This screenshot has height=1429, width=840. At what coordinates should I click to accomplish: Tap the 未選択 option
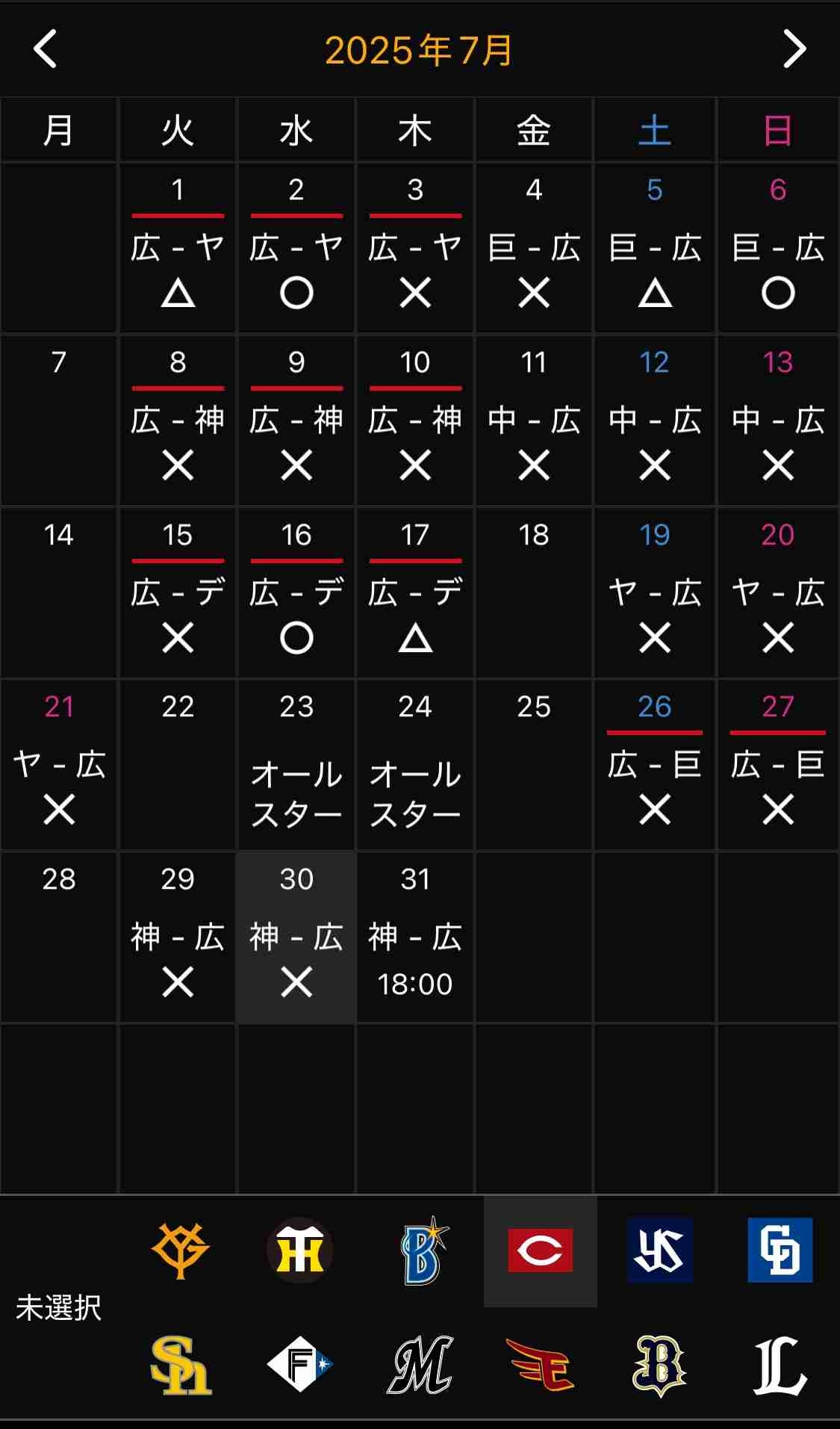58,1308
